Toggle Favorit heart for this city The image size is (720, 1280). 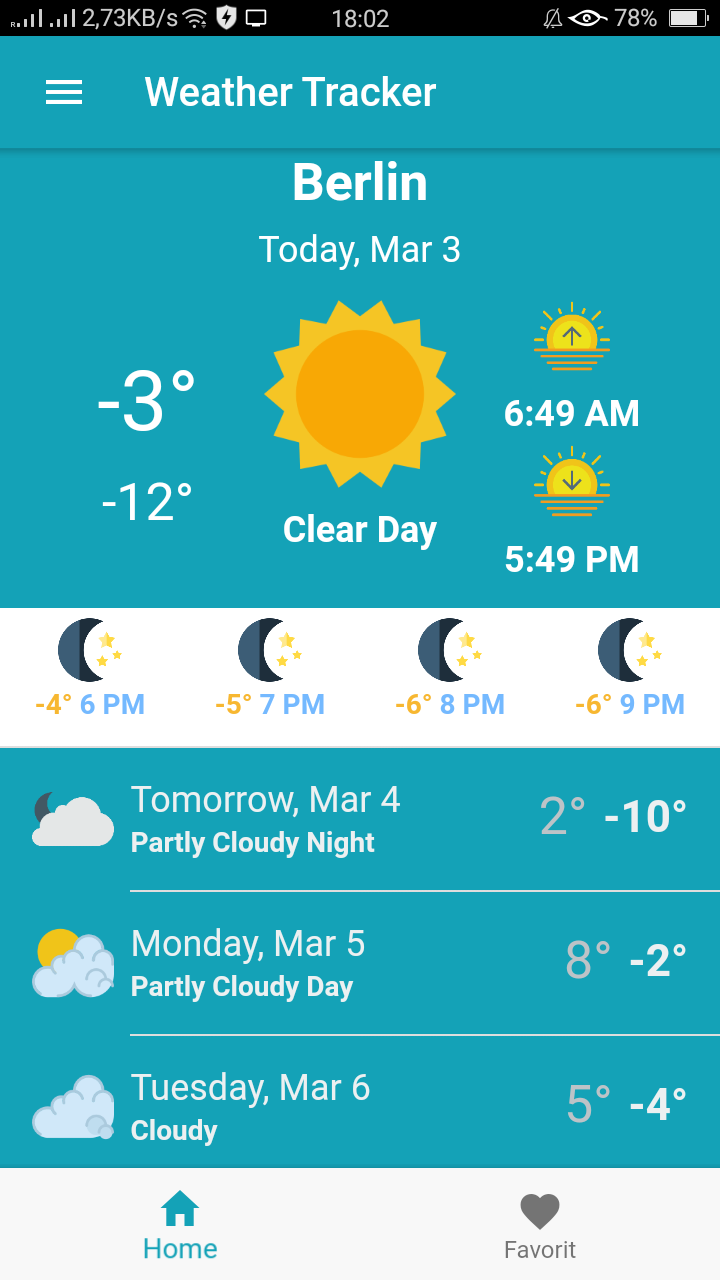[x=540, y=1210]
